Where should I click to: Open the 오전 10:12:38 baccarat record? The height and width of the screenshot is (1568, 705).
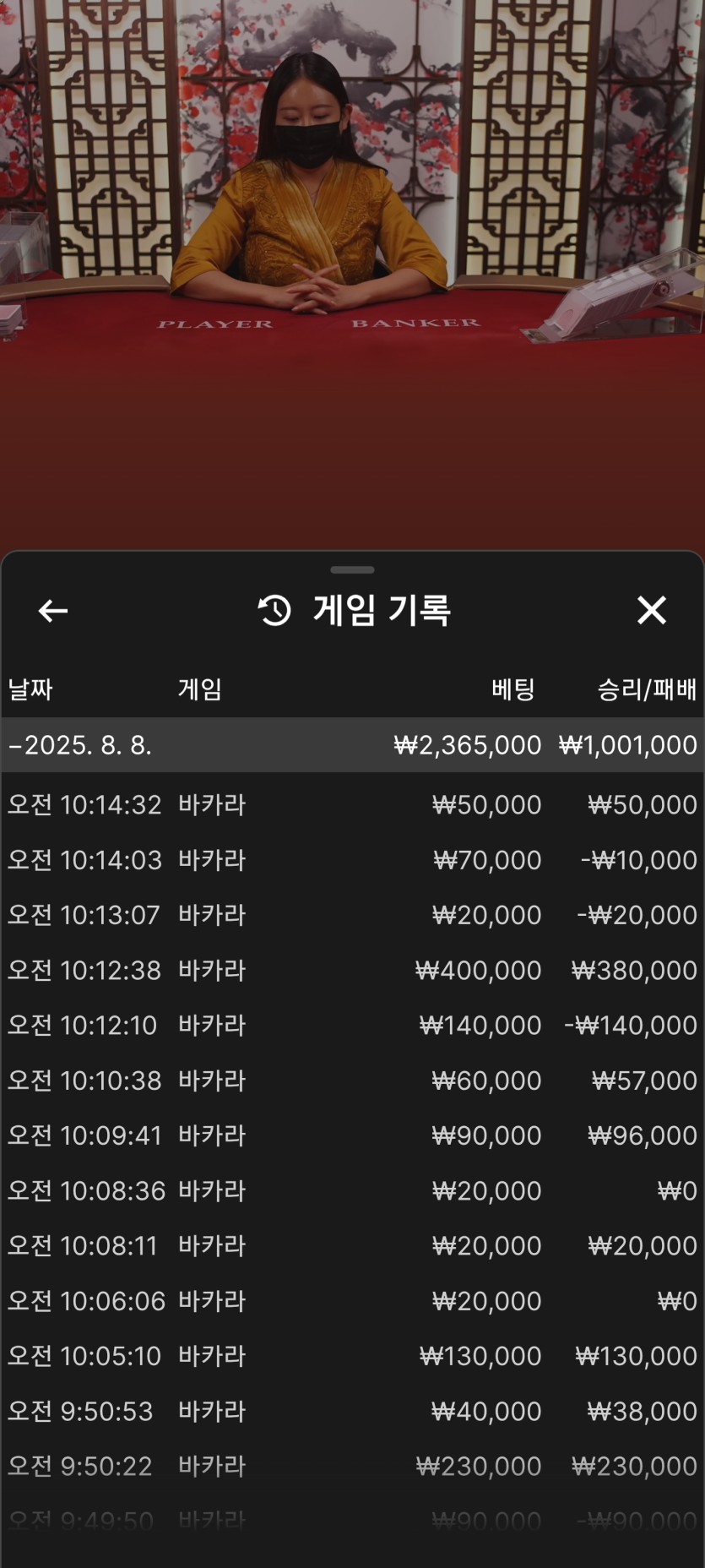click(352, 970)
